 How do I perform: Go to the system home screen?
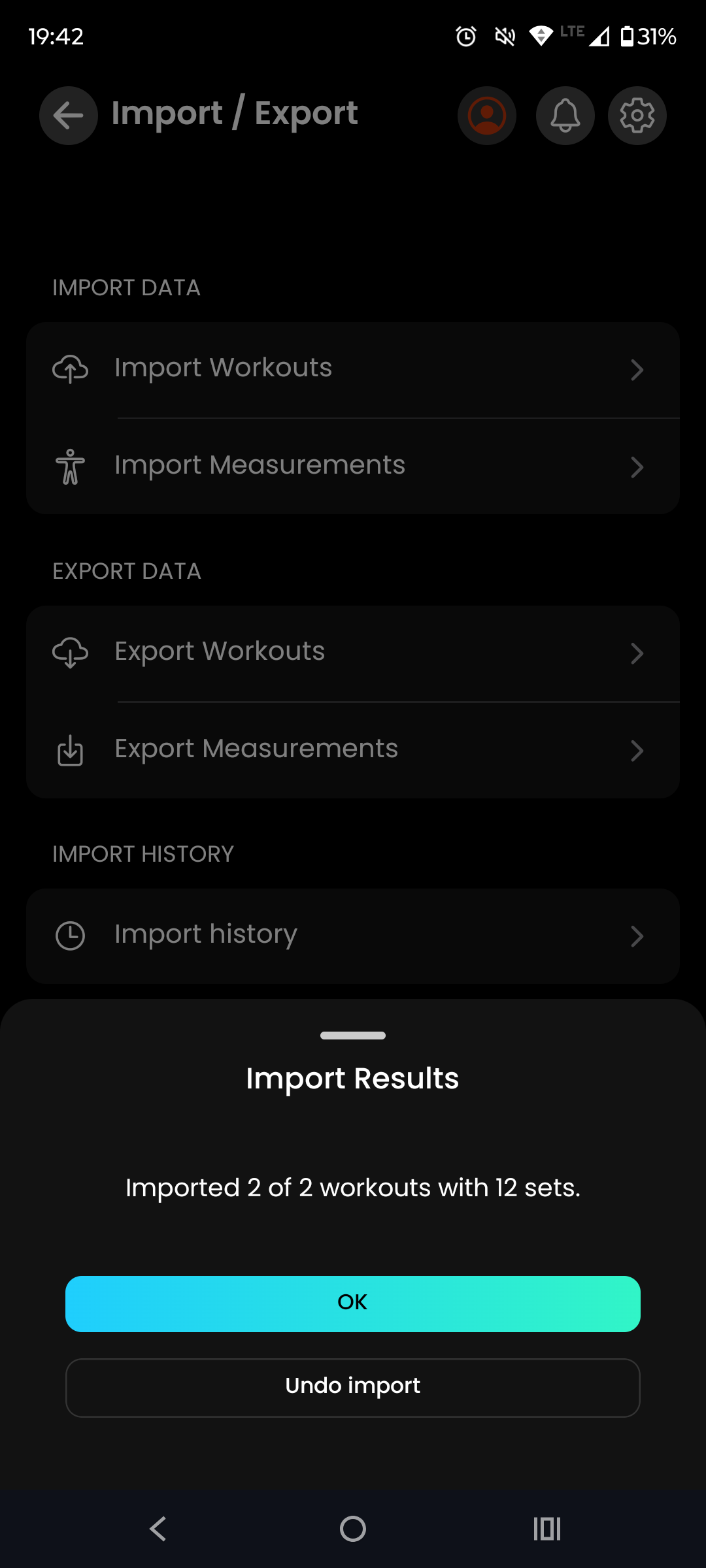352,1529
